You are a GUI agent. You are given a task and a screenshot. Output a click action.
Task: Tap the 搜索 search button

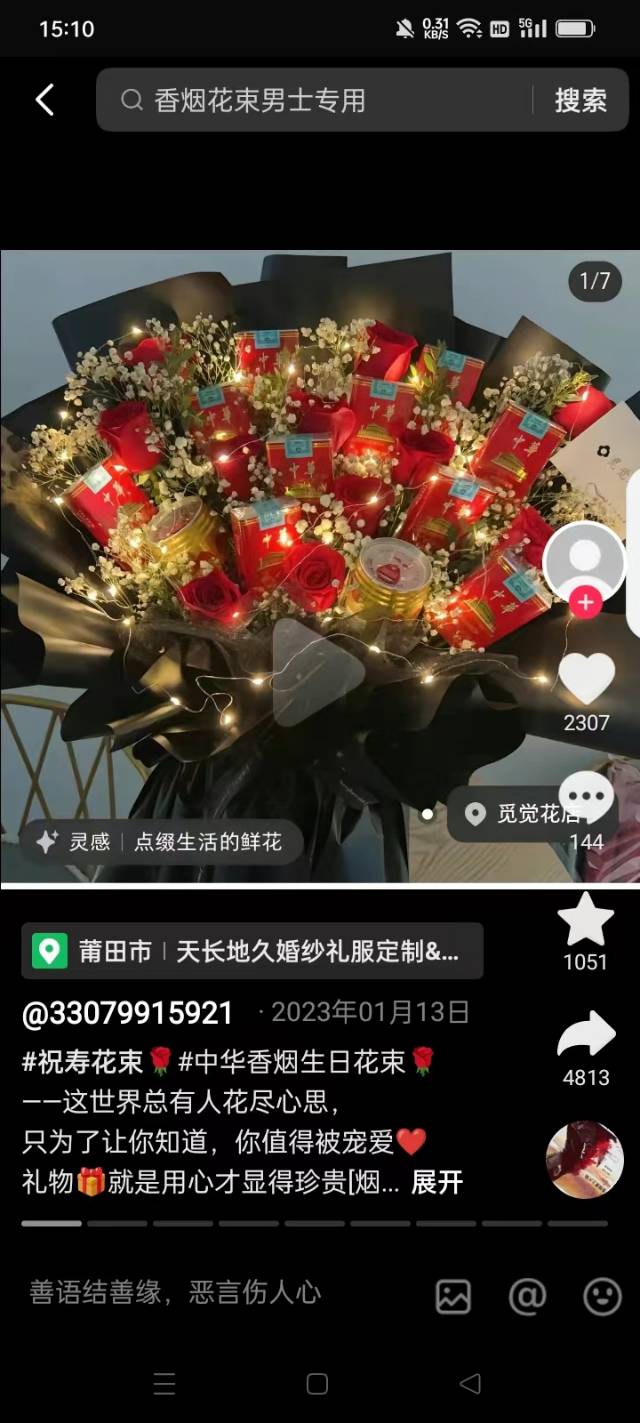coord(580,100)
